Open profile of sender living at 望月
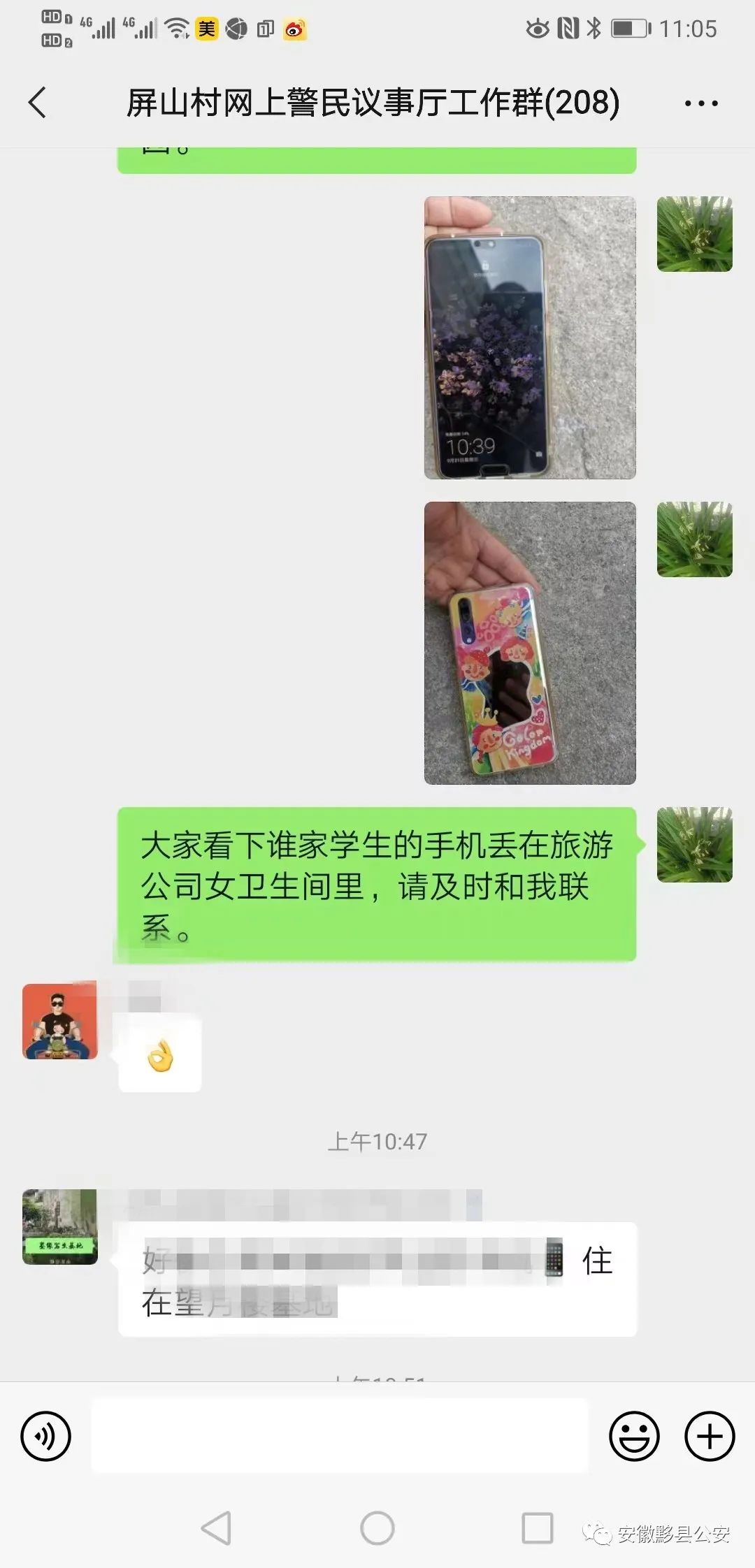Screen dimensions: 755x1568 (x=60, y=1227)
